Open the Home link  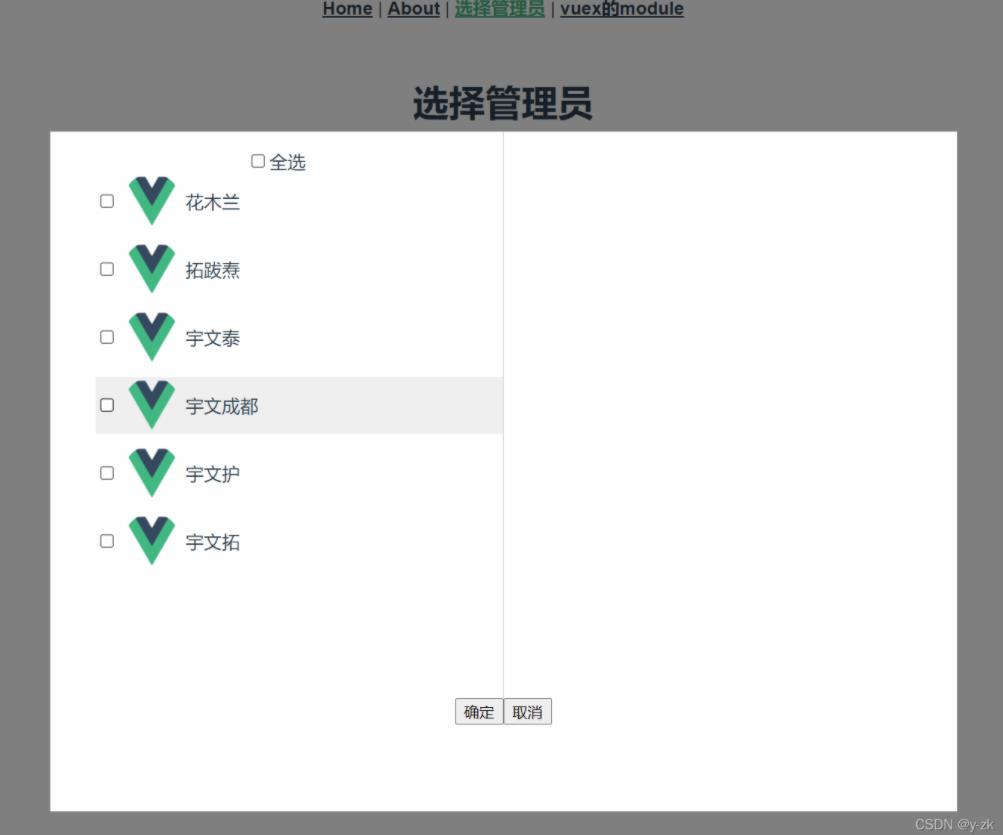(x=347, y=9)
